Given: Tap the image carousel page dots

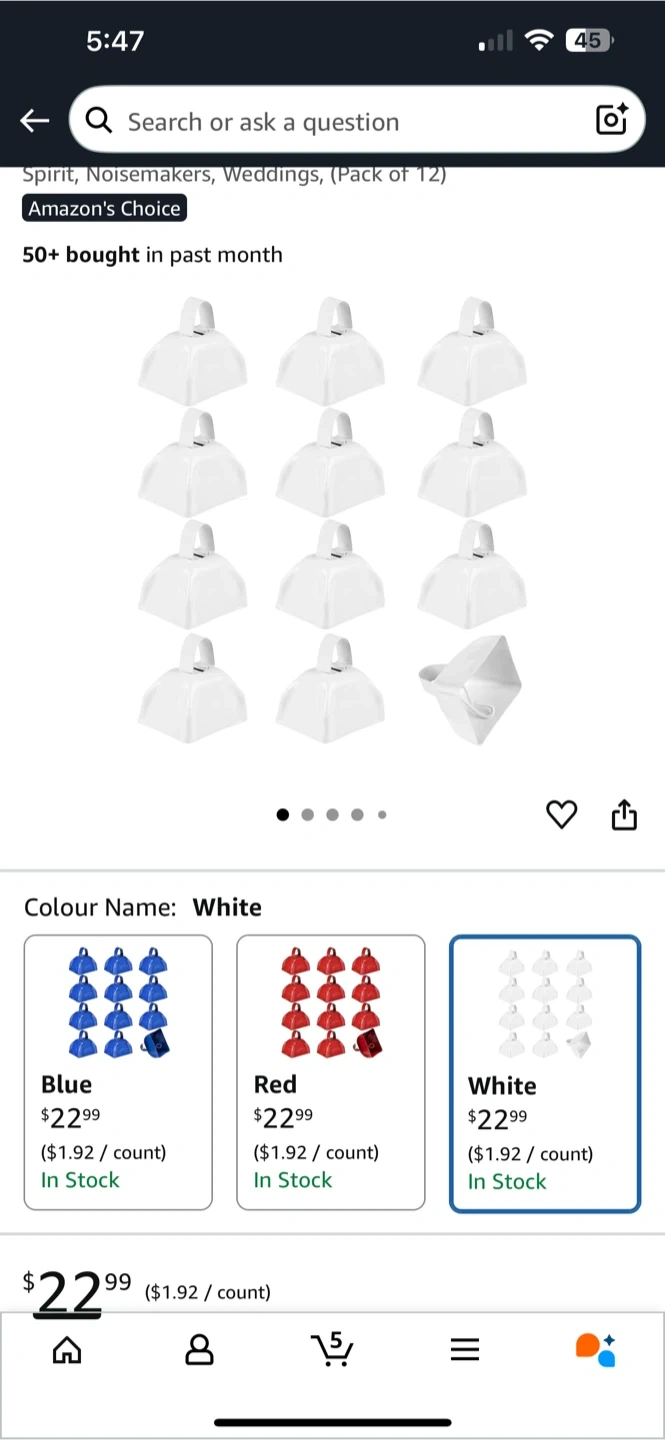Looking at the screenshot, I should 332,815.
